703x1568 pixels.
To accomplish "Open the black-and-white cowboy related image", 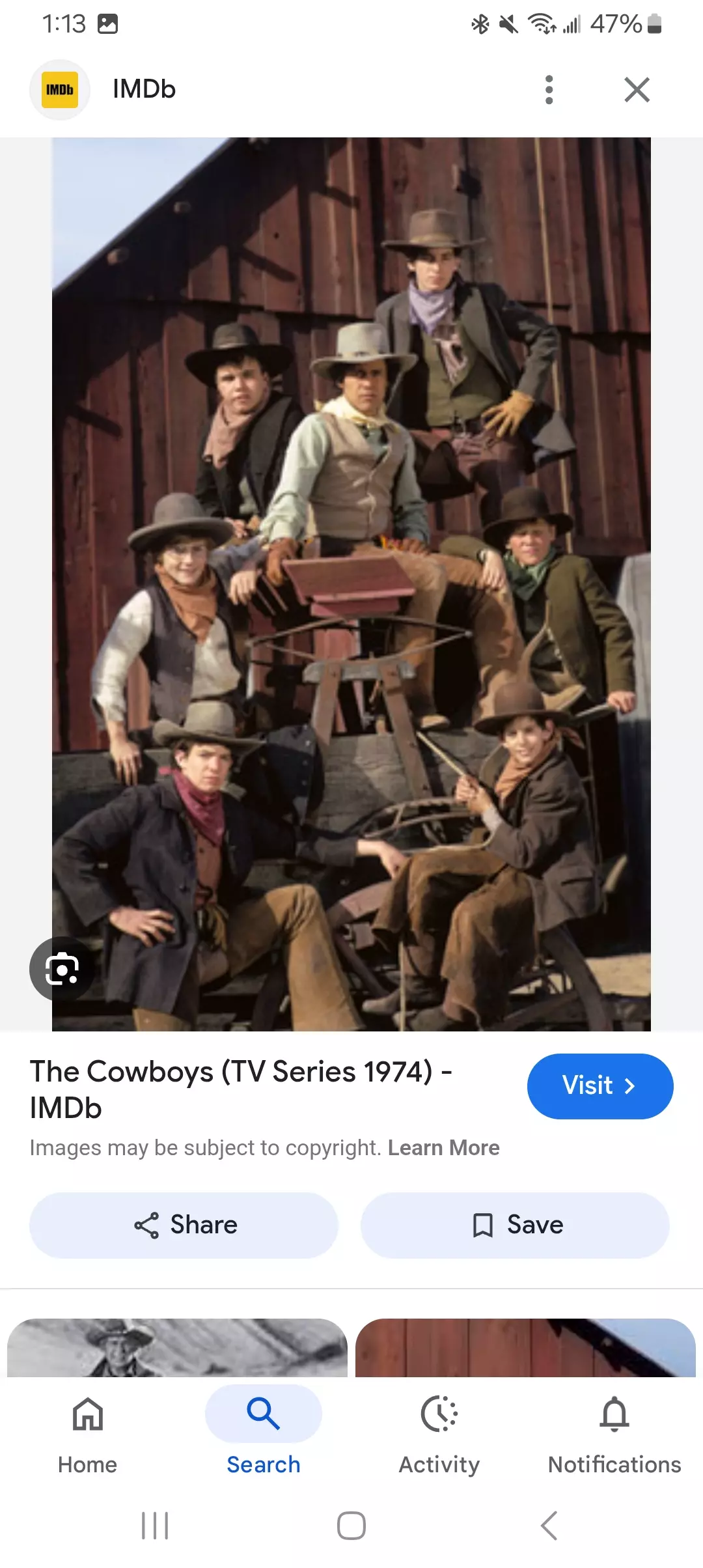I will [177, 1347].
